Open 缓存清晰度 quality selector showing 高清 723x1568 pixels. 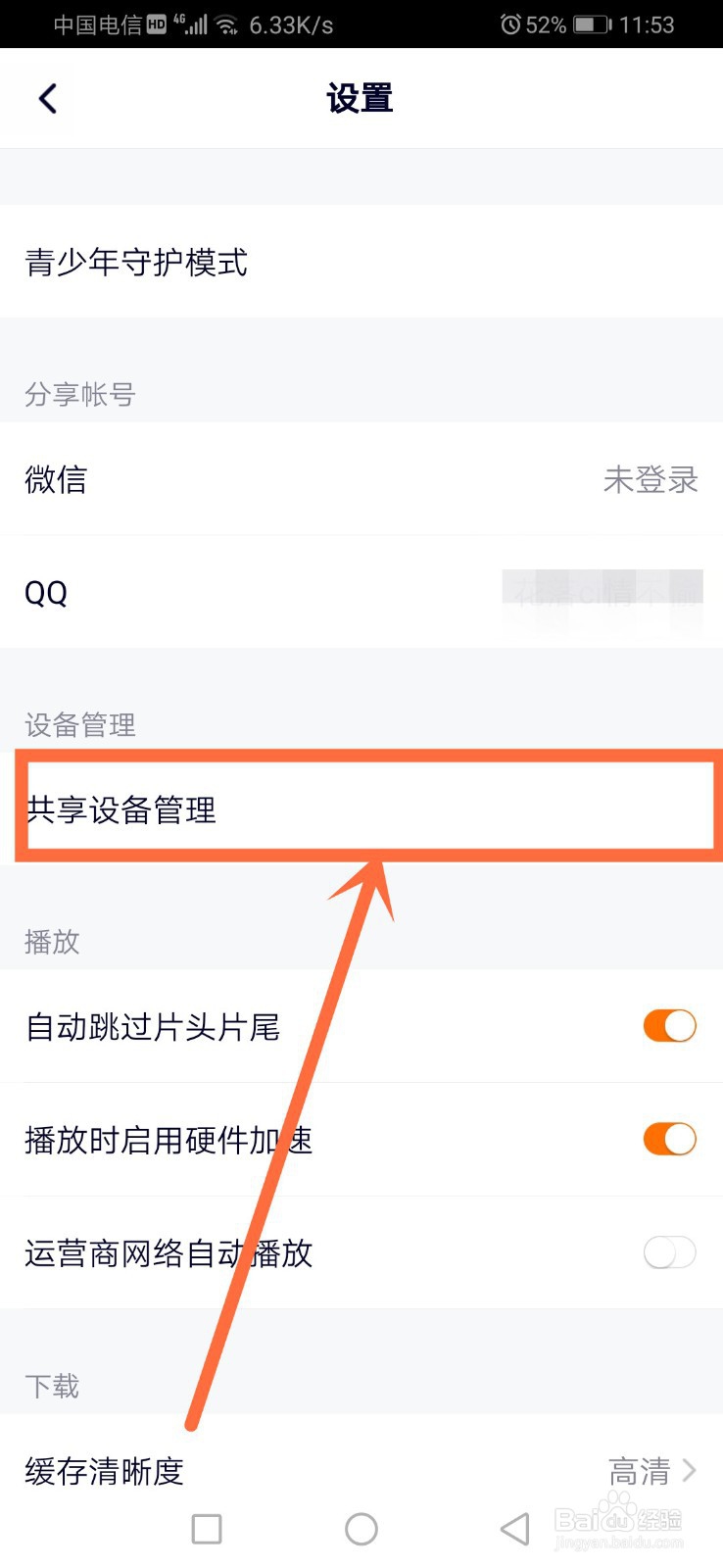pos(361,1470)
